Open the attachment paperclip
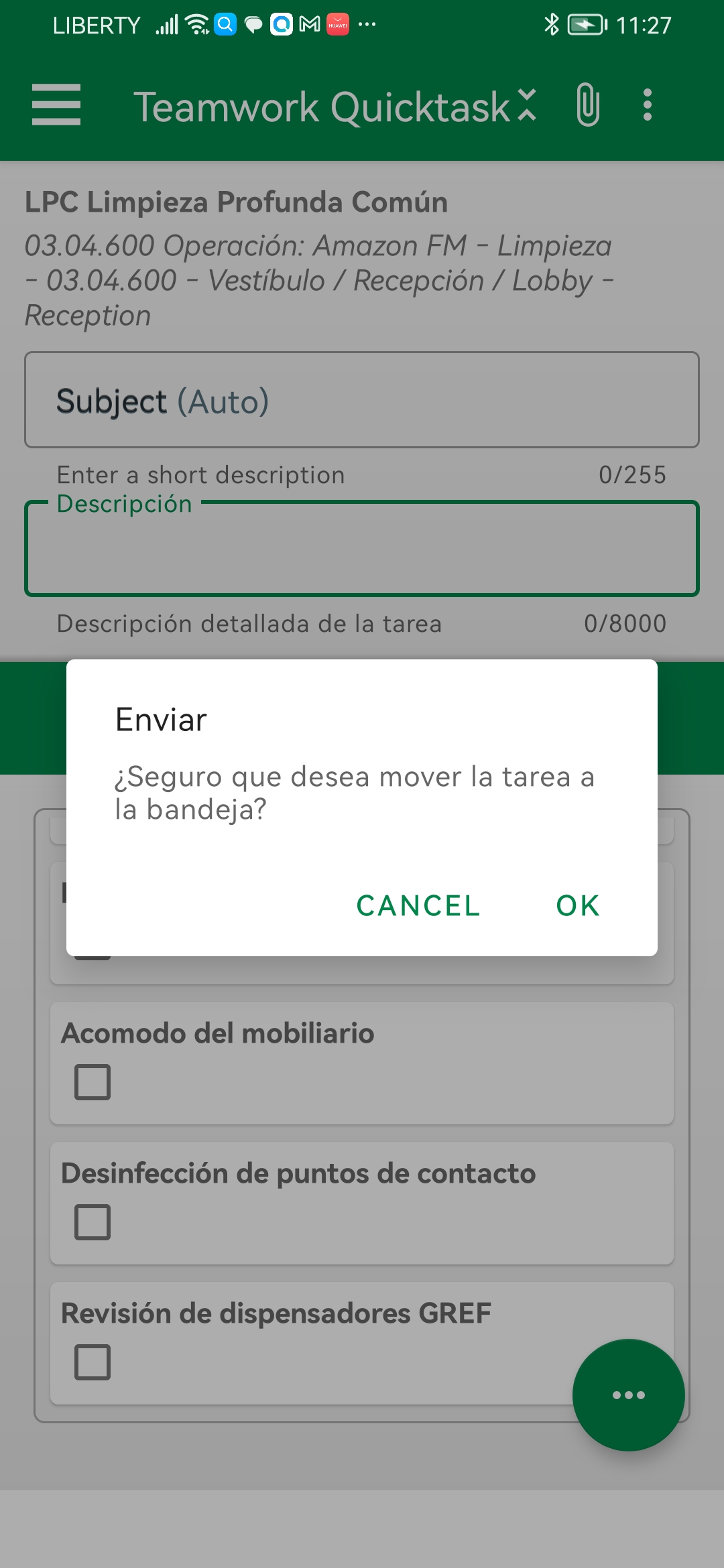The image size is (724, 1568). (587, 105)
